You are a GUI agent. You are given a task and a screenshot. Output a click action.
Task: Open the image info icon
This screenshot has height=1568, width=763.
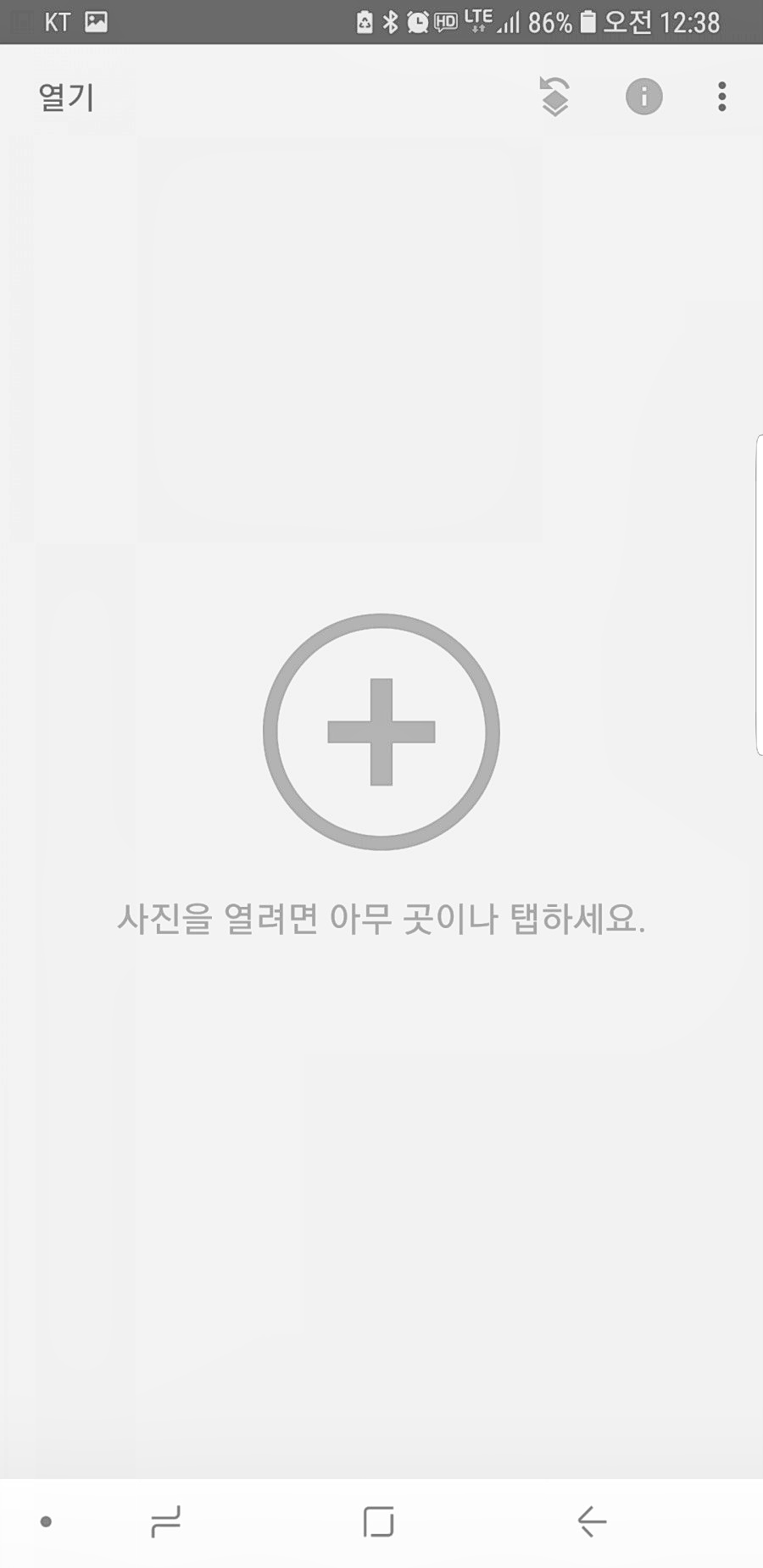(643, 97)
